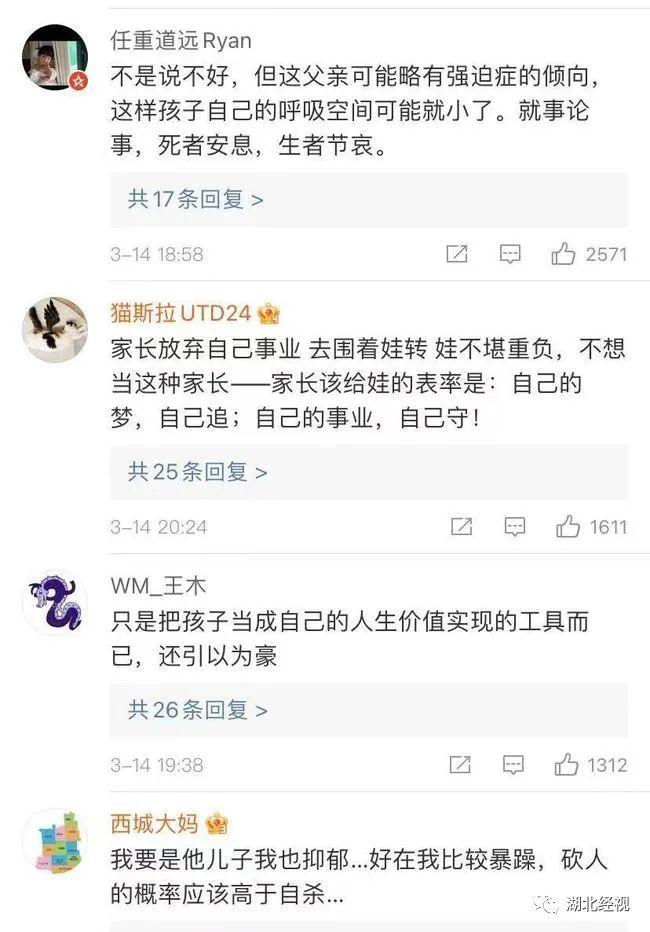Like 猫斯拉UTD24's comment
This screenshot has height=932, width=650.
point(568,526)
